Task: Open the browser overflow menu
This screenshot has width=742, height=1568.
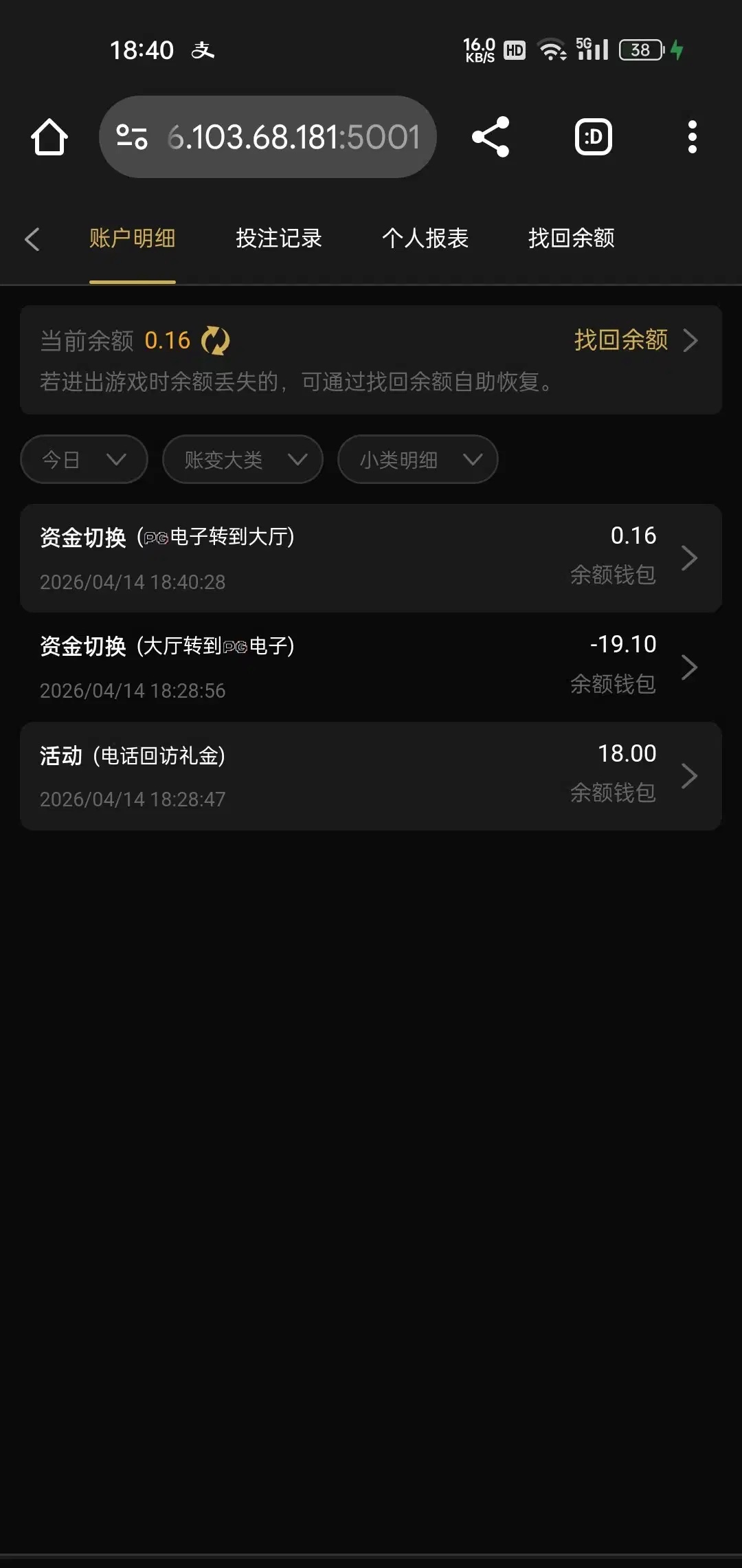Action: click(692, 137)
